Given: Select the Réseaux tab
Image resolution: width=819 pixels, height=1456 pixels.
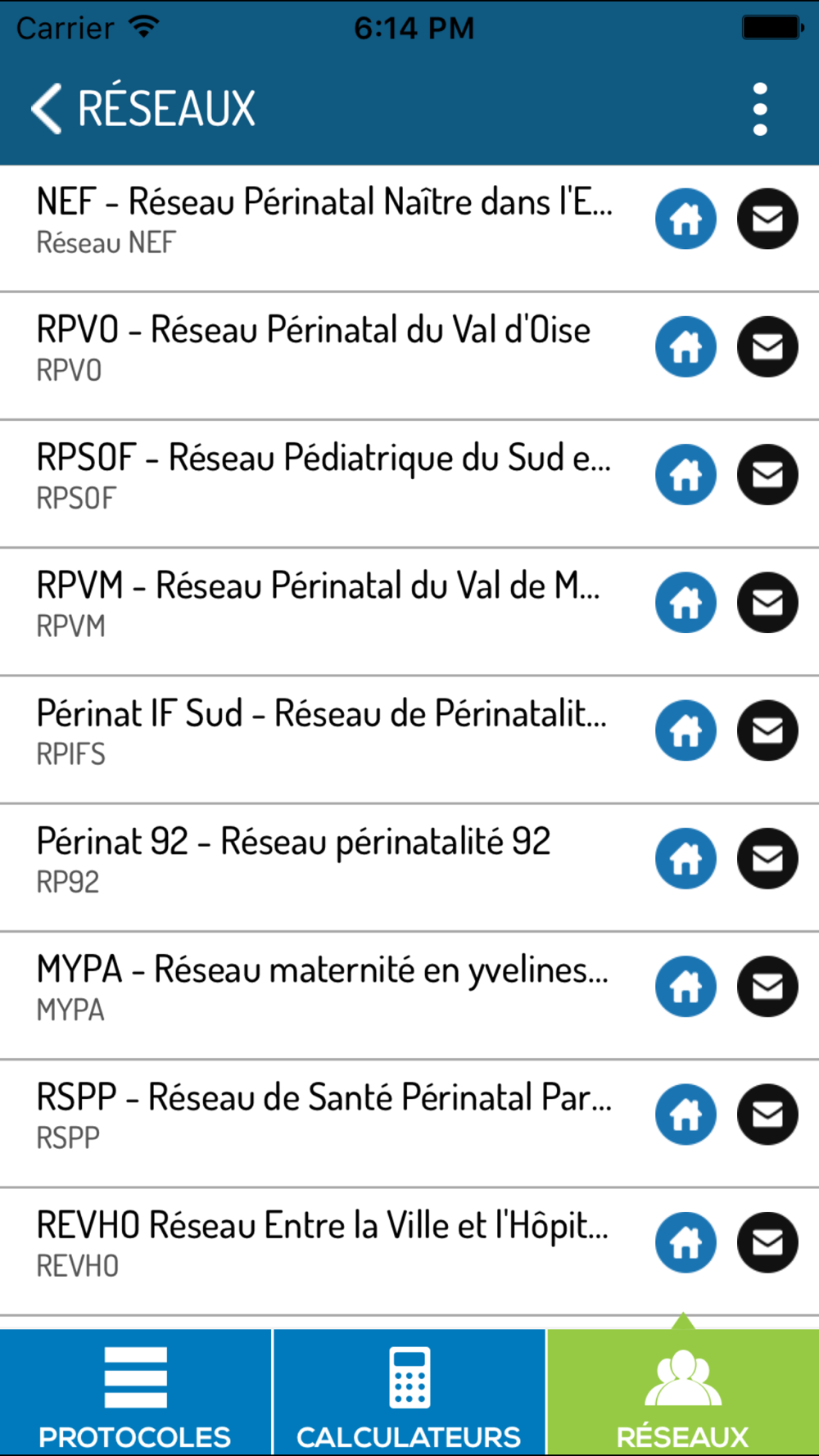Looking at the screenshot, I should click(x=683, y=1392).
